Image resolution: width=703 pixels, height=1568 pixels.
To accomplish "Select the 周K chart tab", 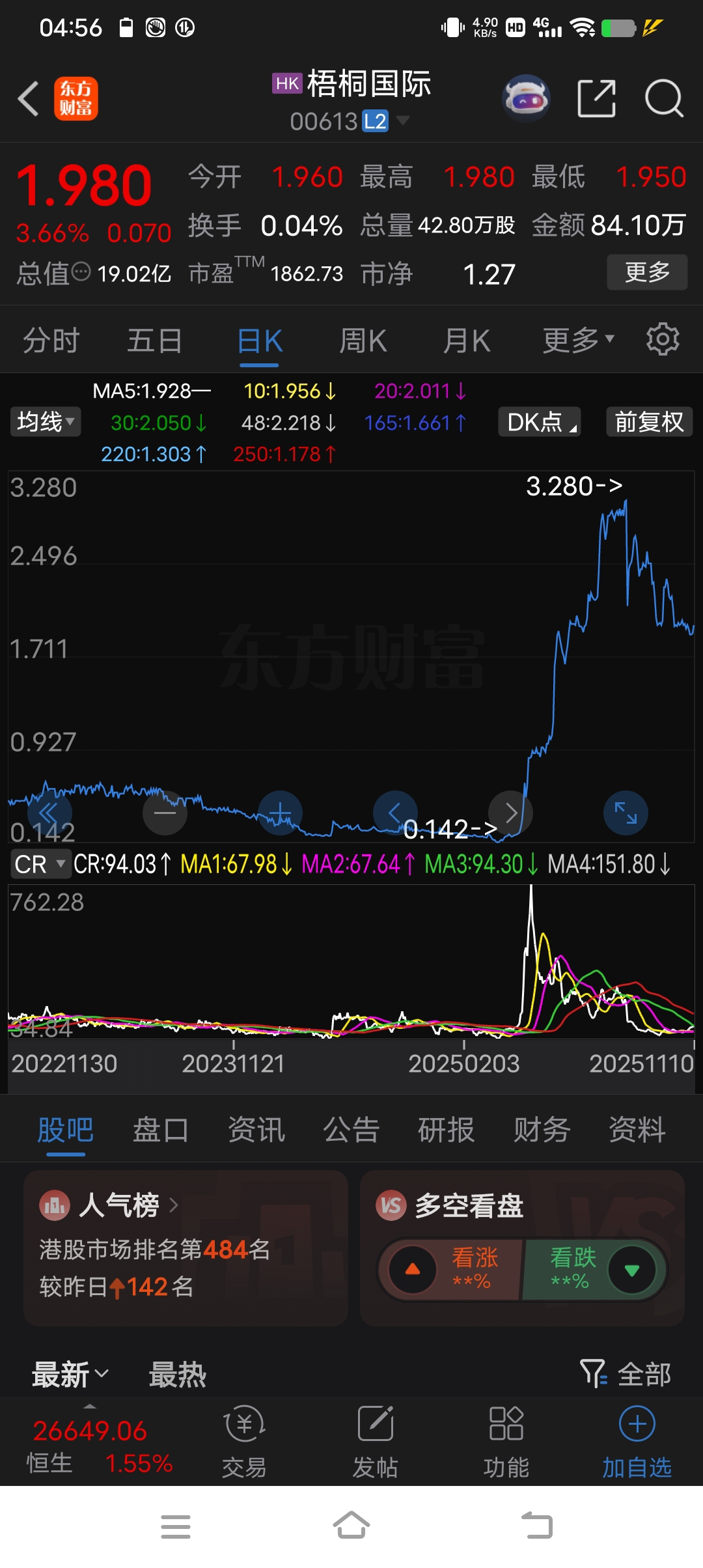I will click(x=363, y=341).
